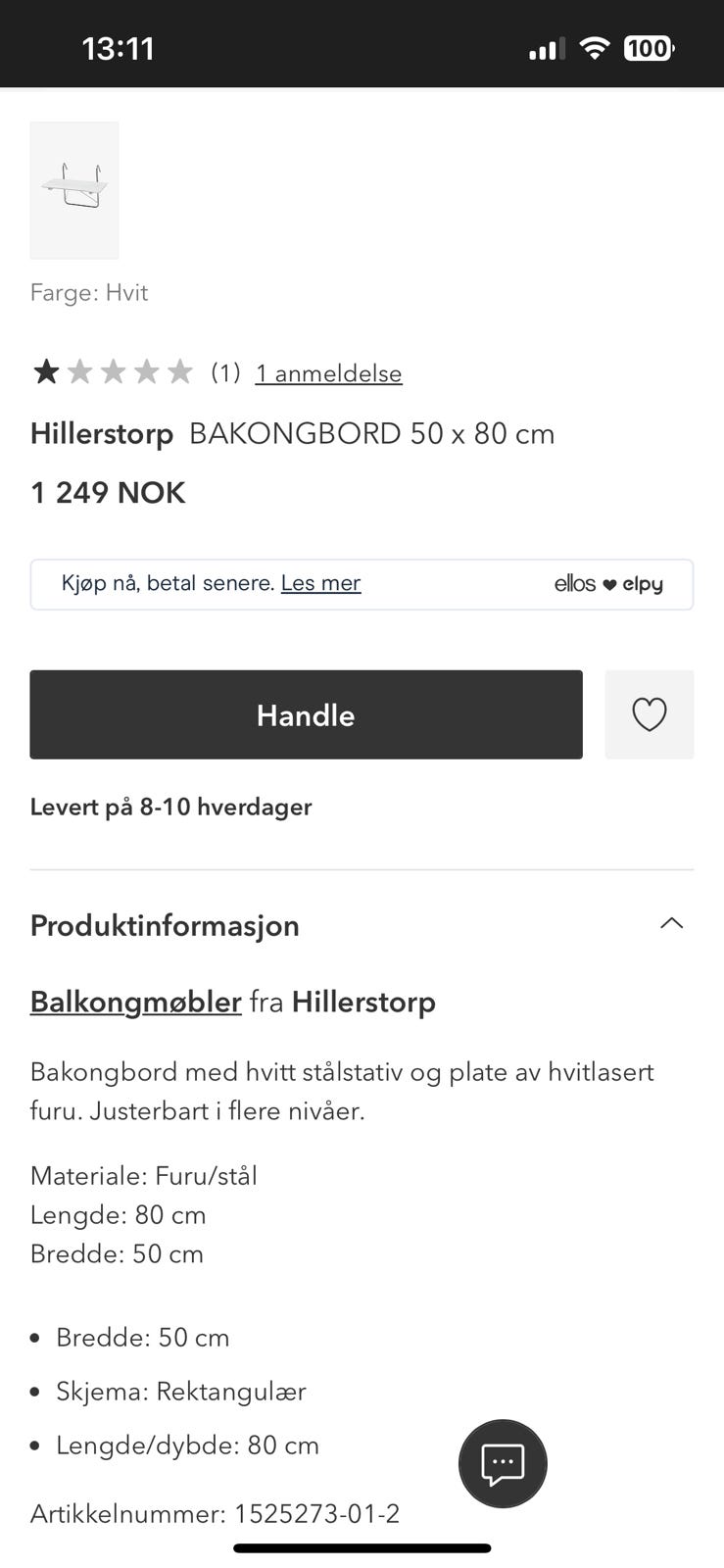Tap the clock showing 13:11

coord(119,45)
